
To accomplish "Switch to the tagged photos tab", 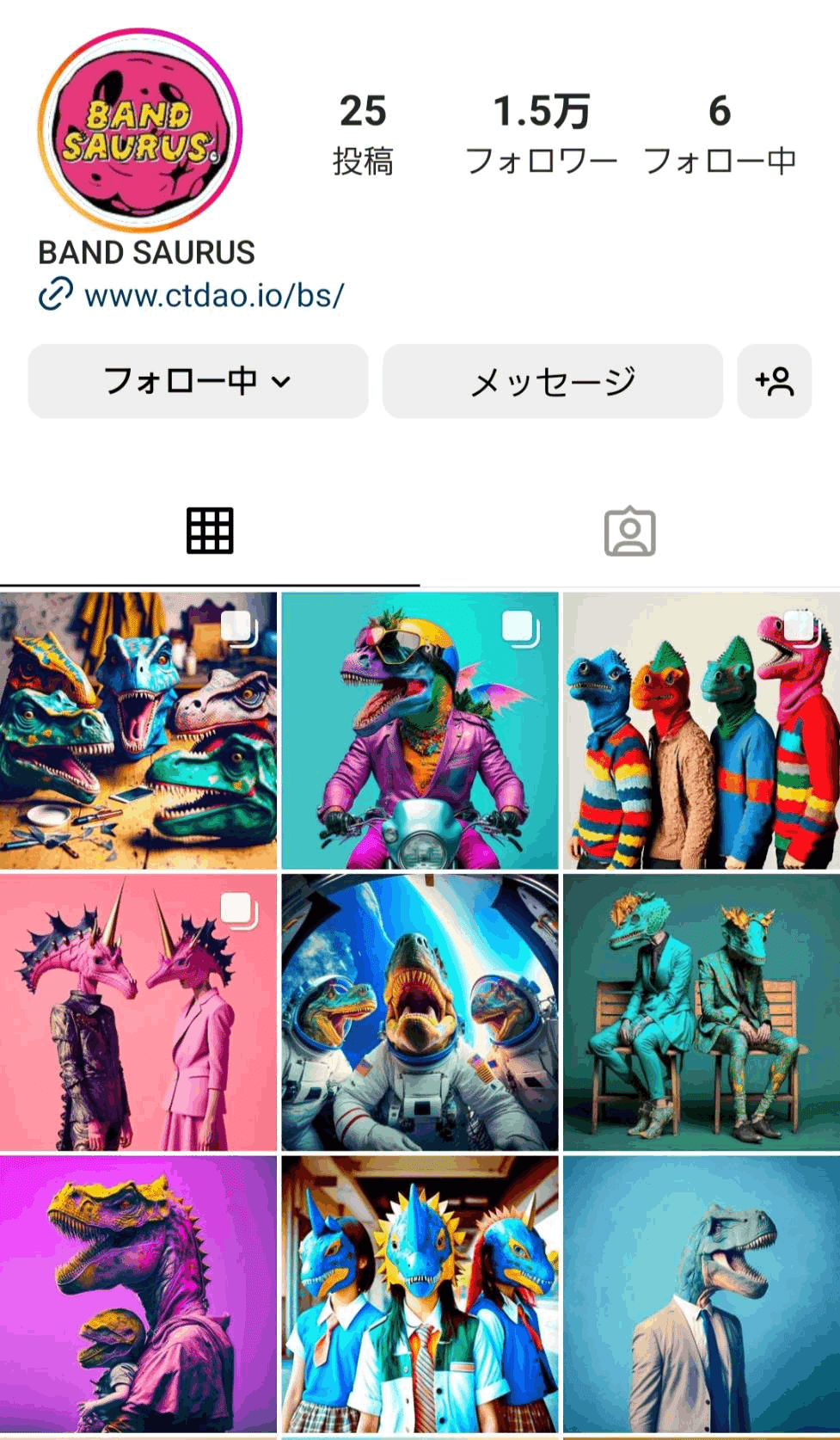I will pos(629,532).
